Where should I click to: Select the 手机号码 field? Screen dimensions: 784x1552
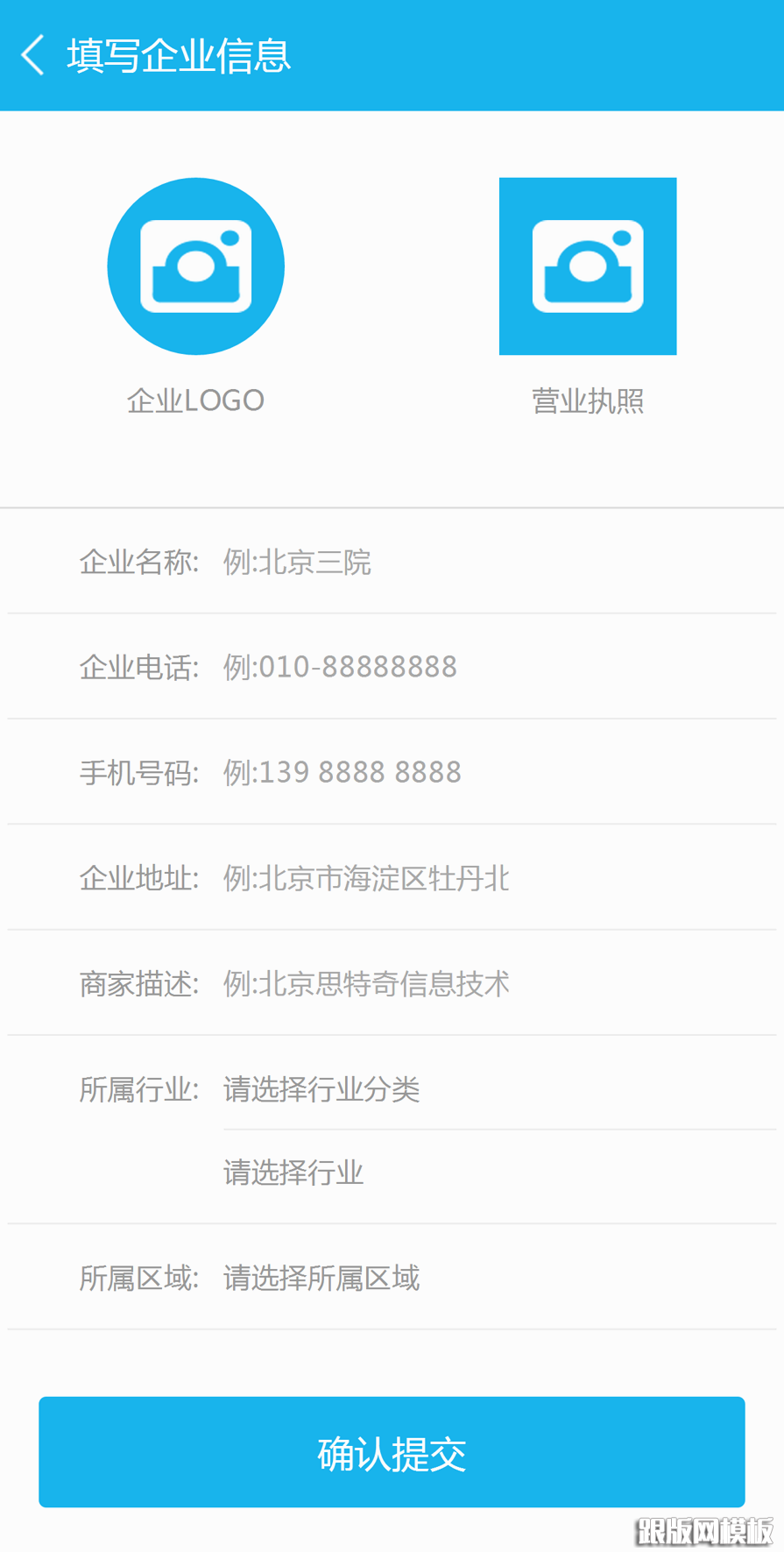tap(491, 772)
